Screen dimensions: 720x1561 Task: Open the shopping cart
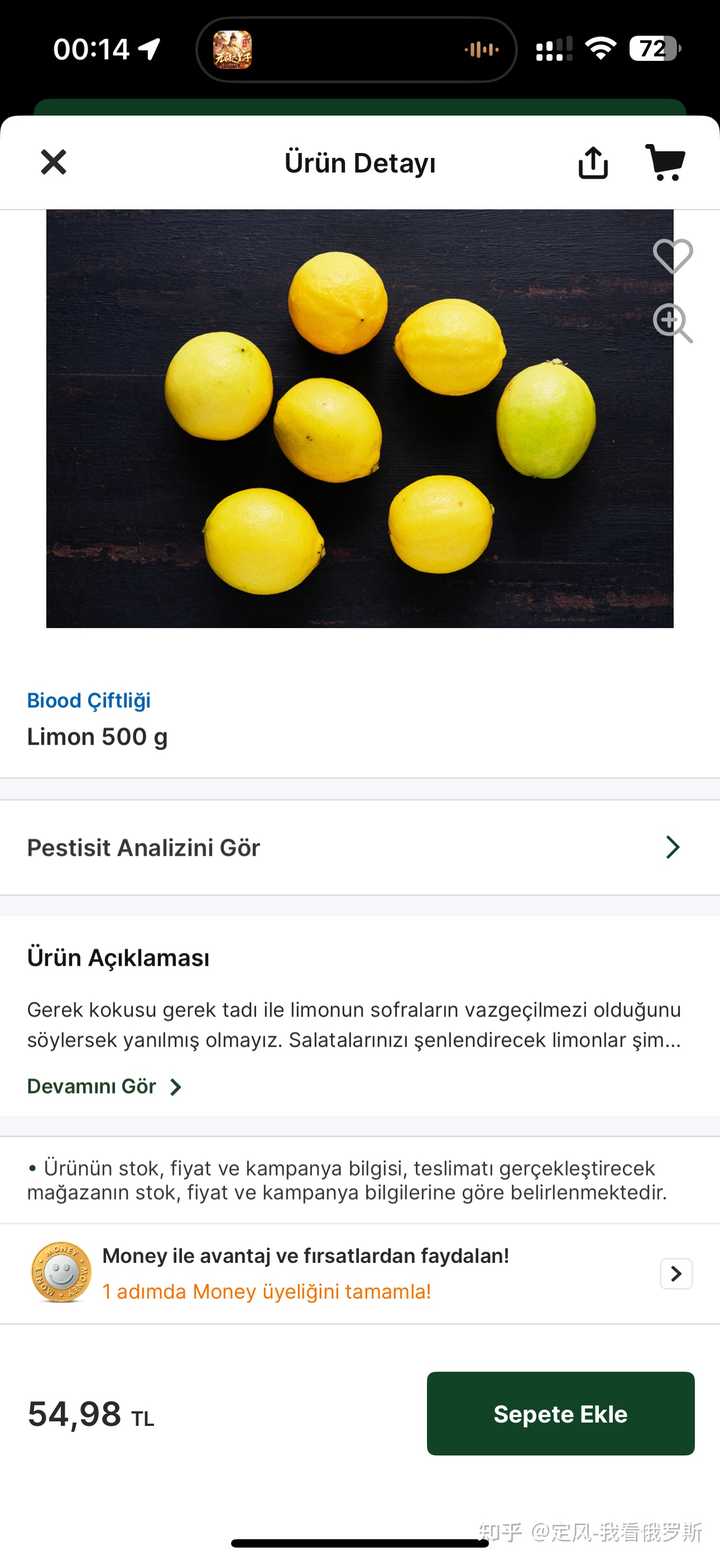[665, 162]
